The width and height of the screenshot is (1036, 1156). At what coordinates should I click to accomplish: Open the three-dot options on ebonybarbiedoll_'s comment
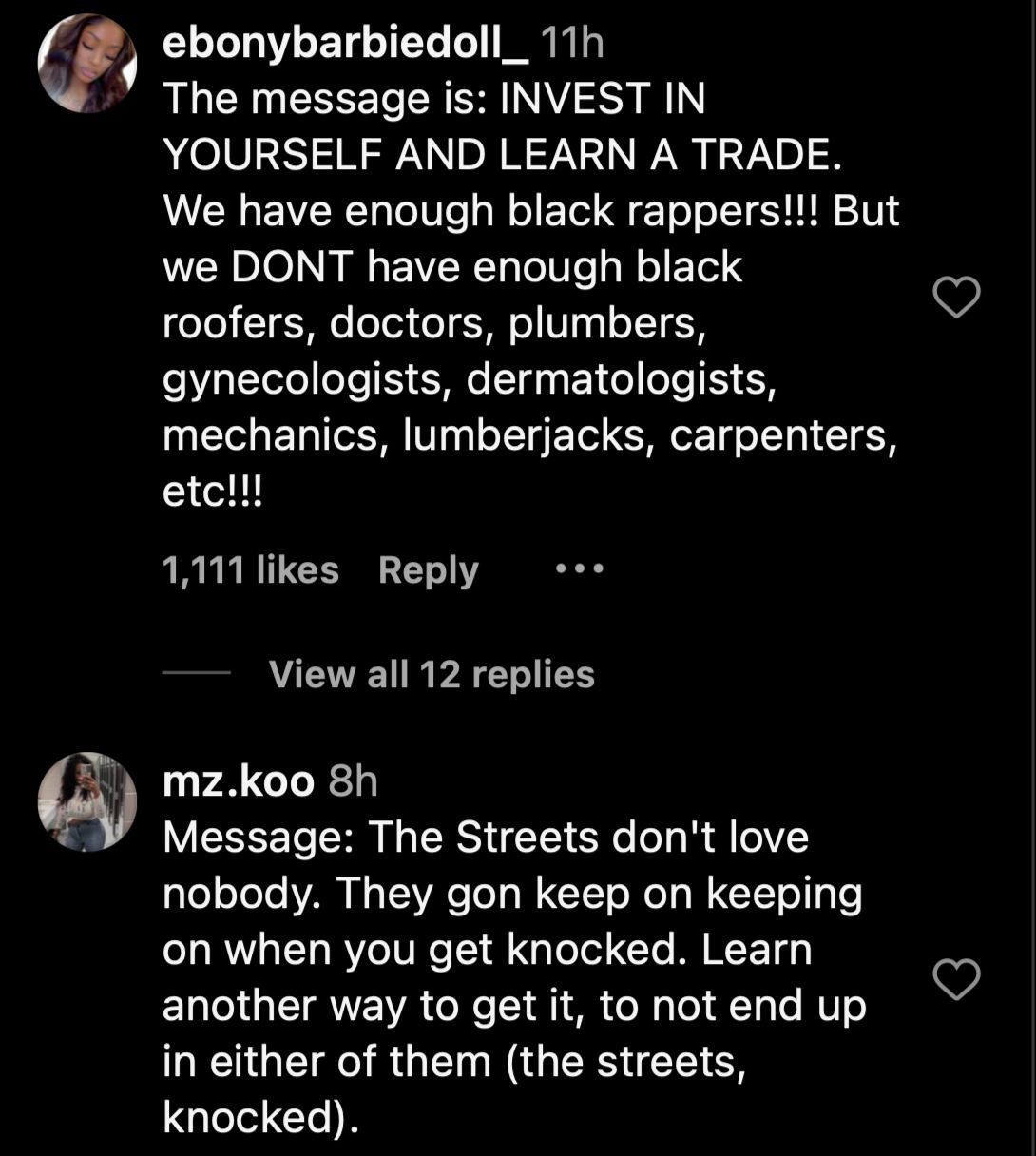[579, 569]
